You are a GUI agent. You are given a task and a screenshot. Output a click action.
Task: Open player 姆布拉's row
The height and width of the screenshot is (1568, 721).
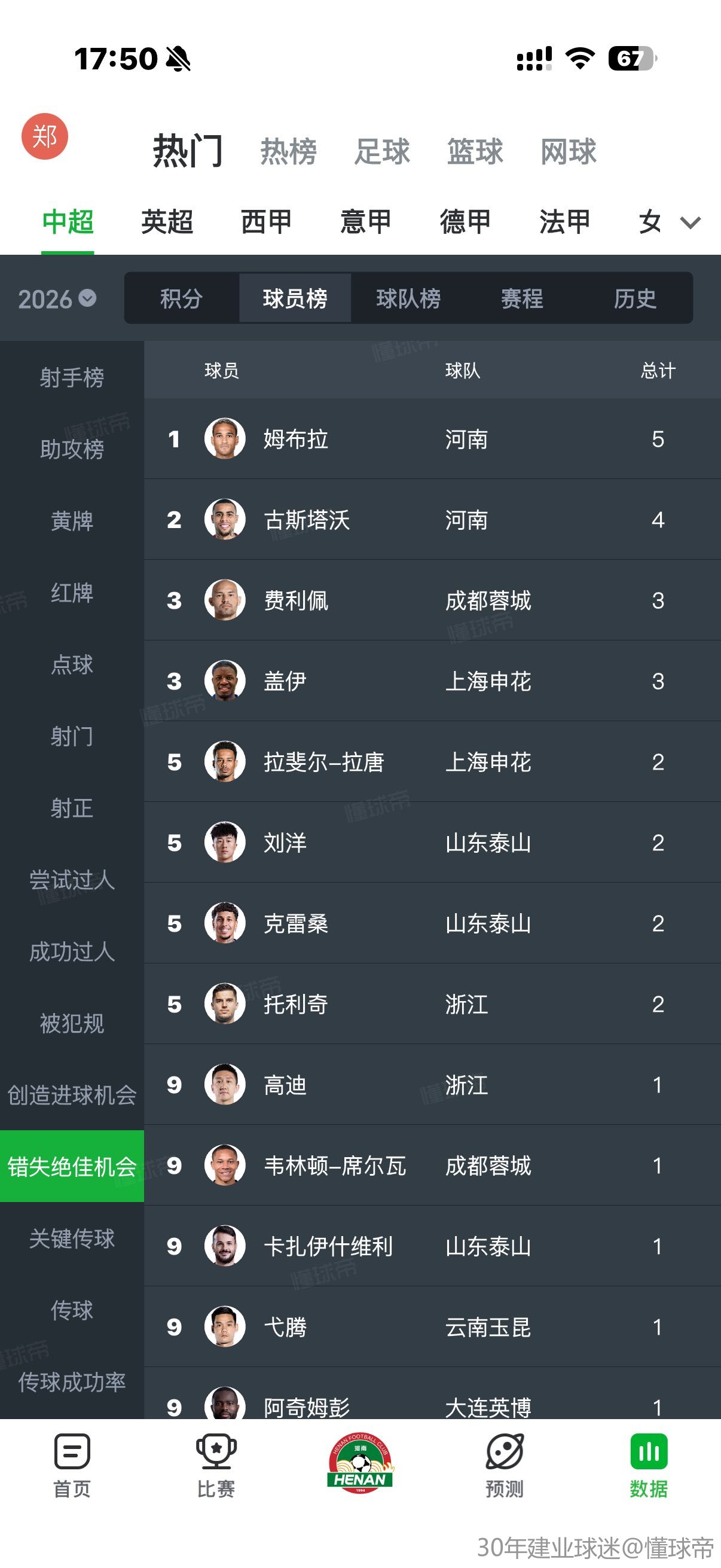(433, 439)
